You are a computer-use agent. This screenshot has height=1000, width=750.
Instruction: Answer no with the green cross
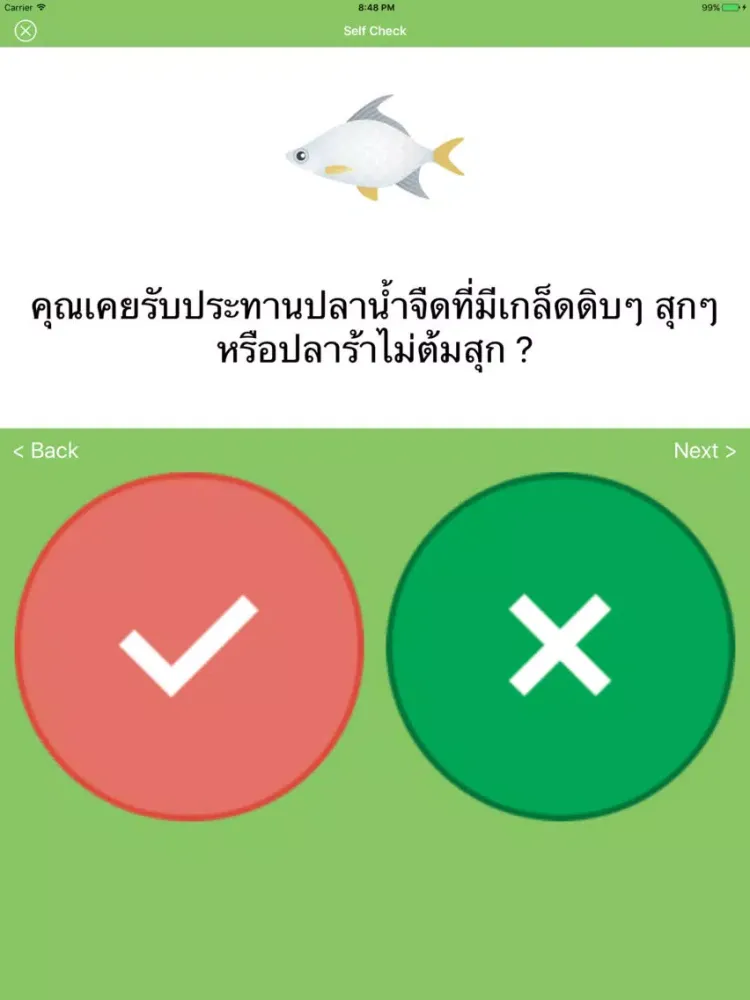(x=560, y=646)
